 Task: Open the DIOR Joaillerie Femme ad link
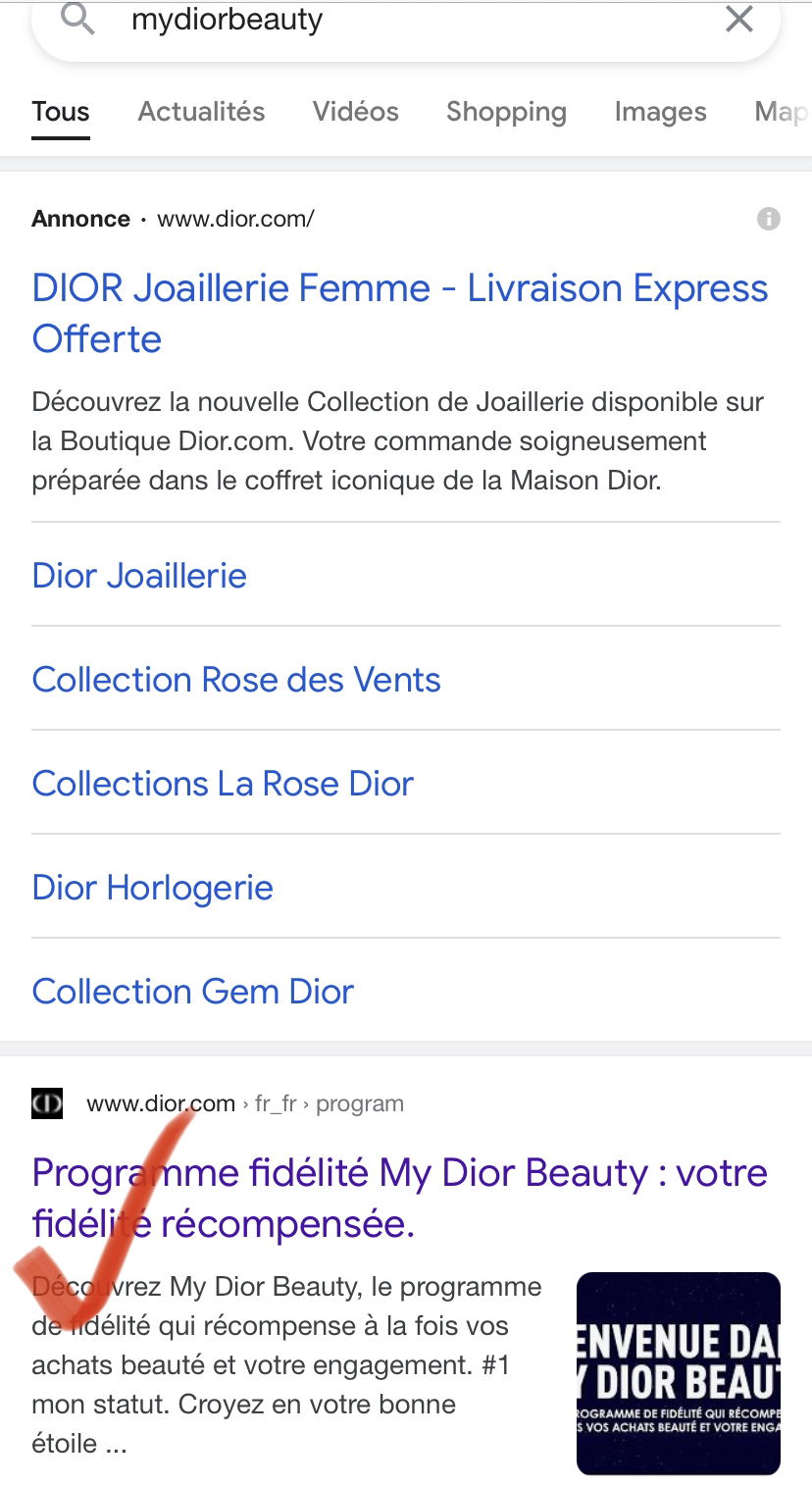point(400,313)
